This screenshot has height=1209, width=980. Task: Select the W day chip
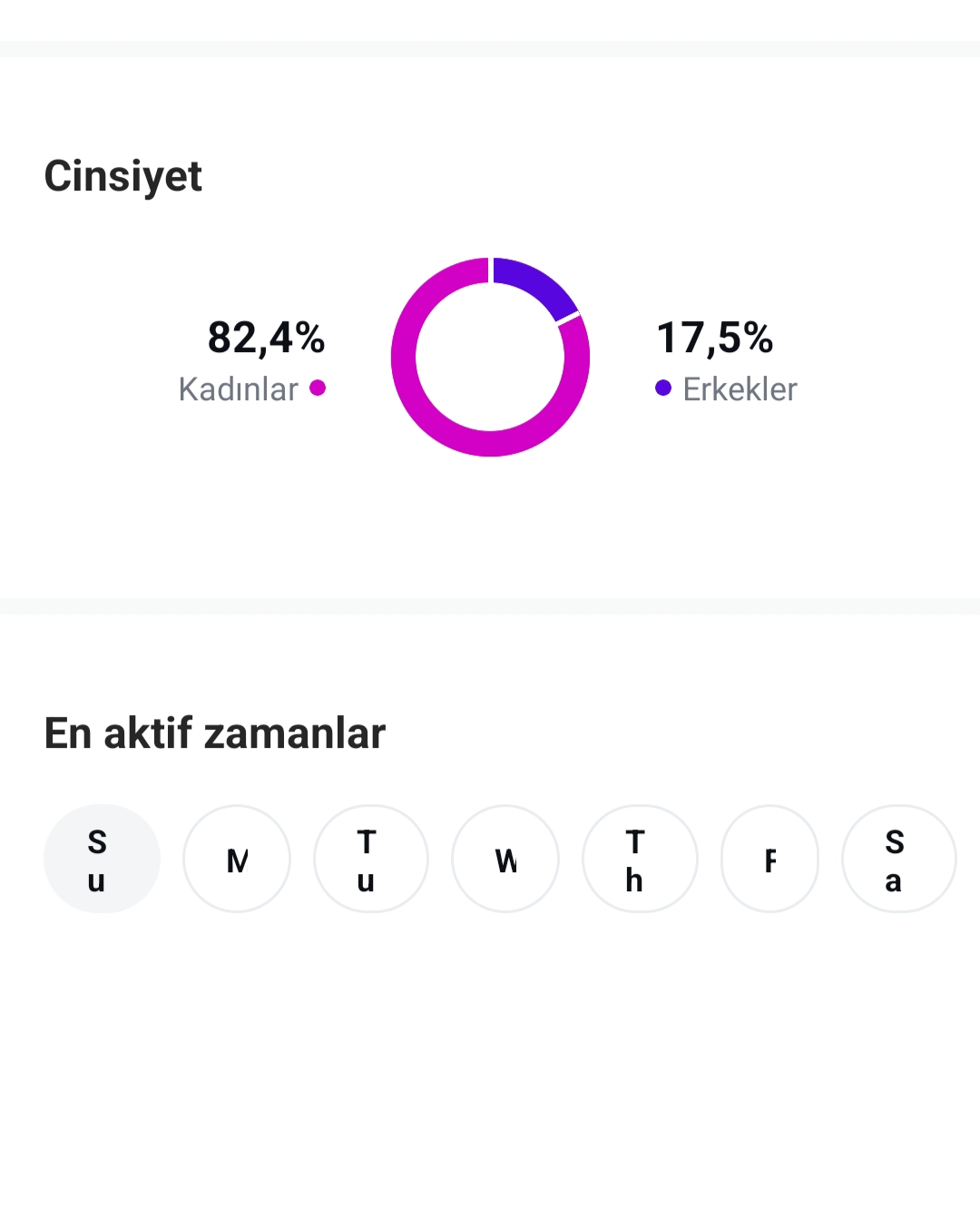(x=505, y=859)
